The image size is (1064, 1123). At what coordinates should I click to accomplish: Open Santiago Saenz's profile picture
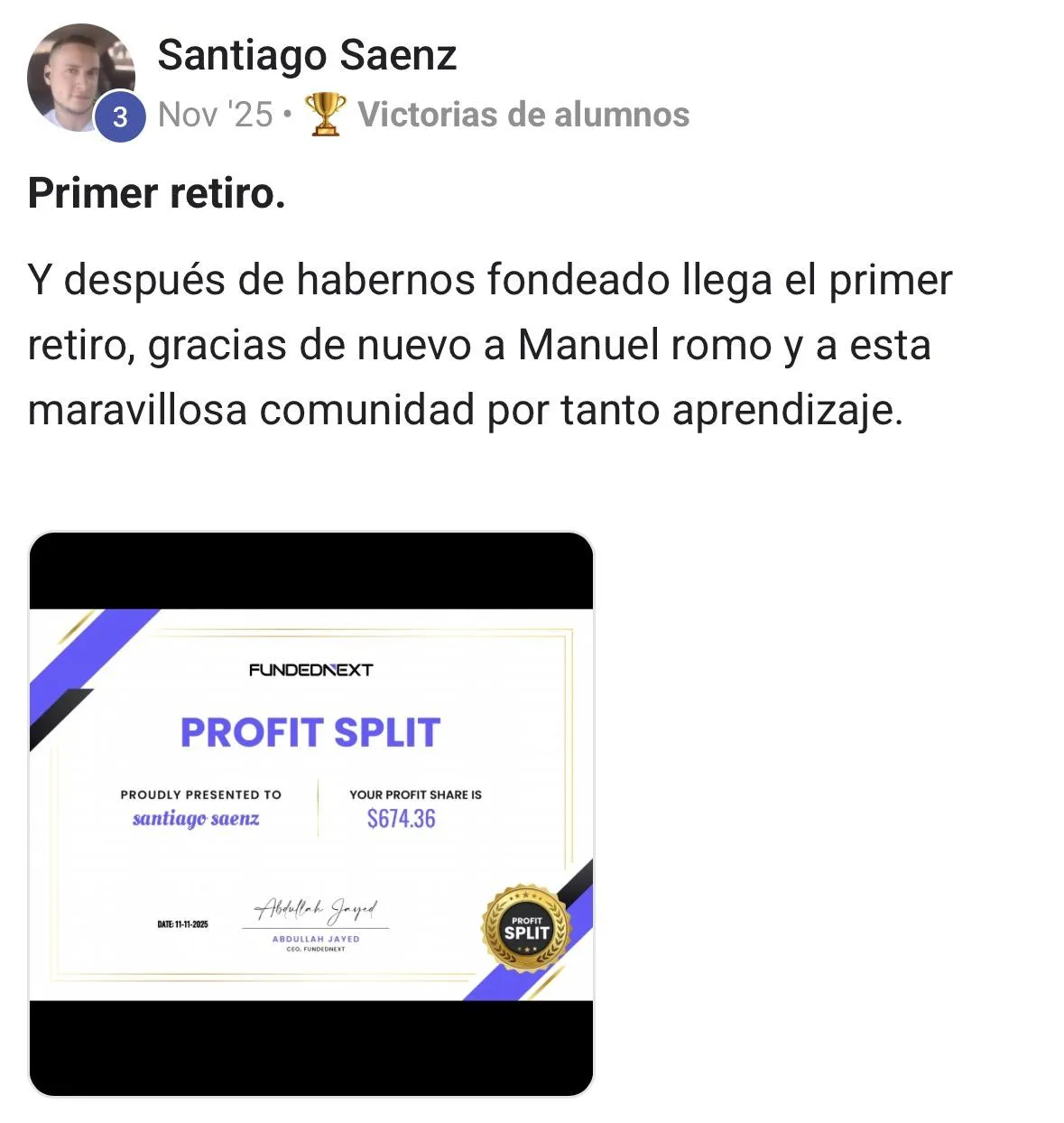[x=79, y=79]
